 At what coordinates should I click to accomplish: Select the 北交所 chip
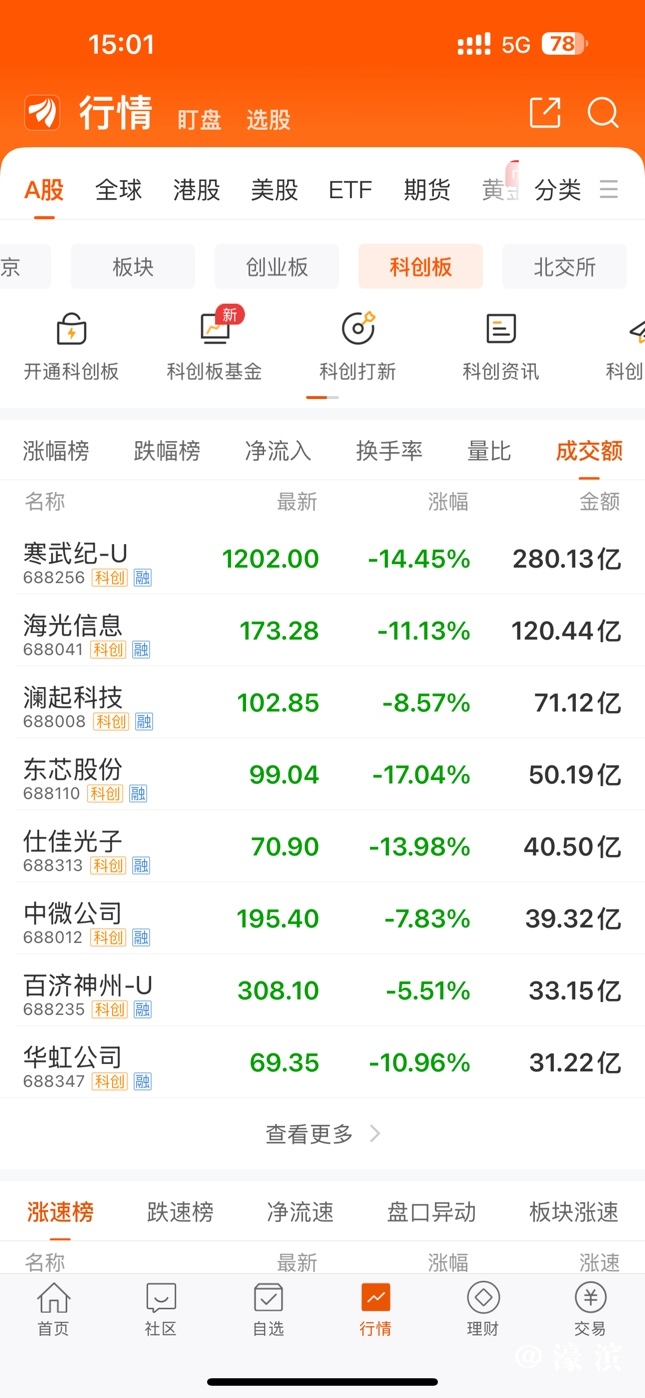(x=564, y=267)
